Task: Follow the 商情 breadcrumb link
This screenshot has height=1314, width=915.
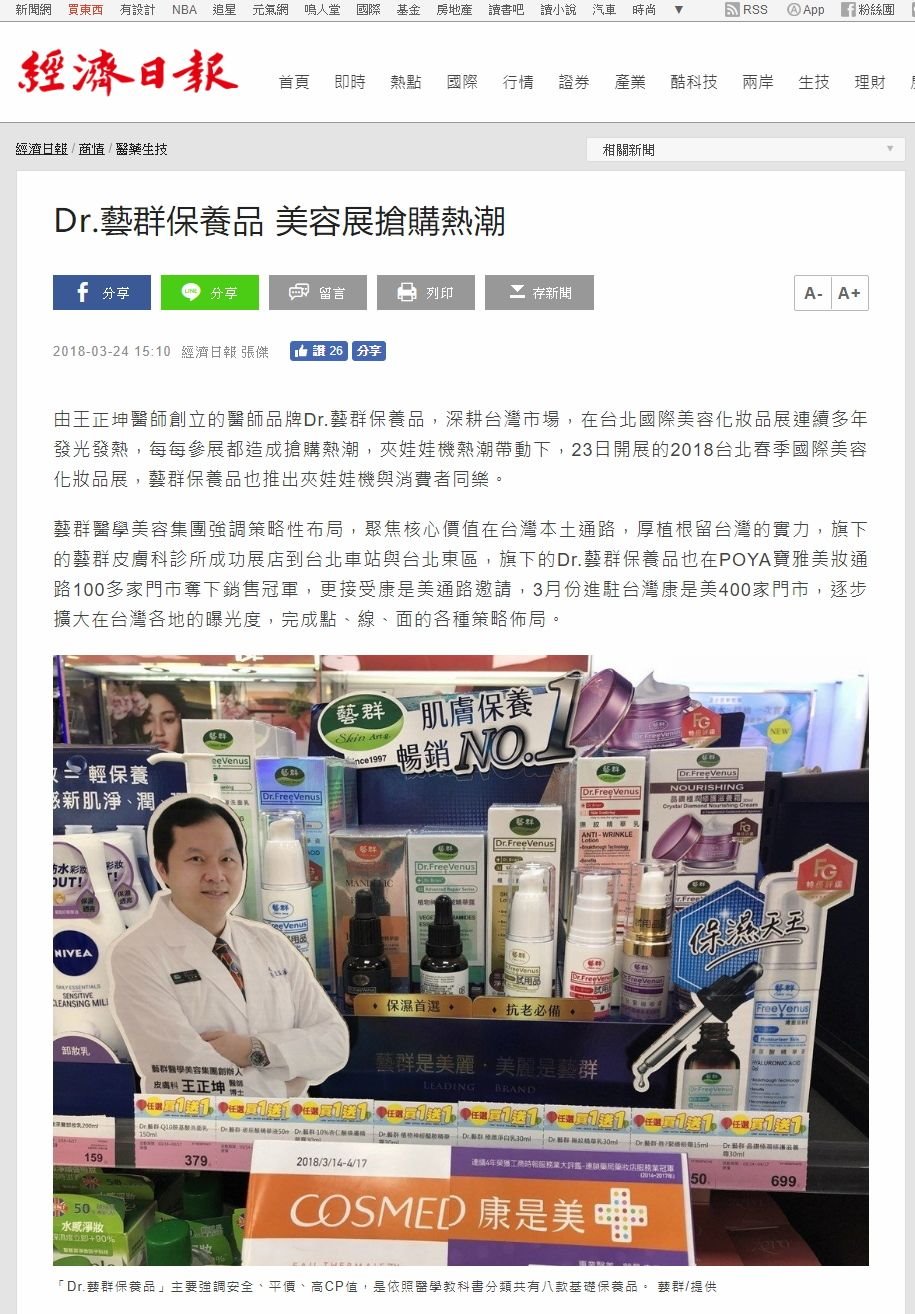Action: pyautogui.click(x=91, y=149)
